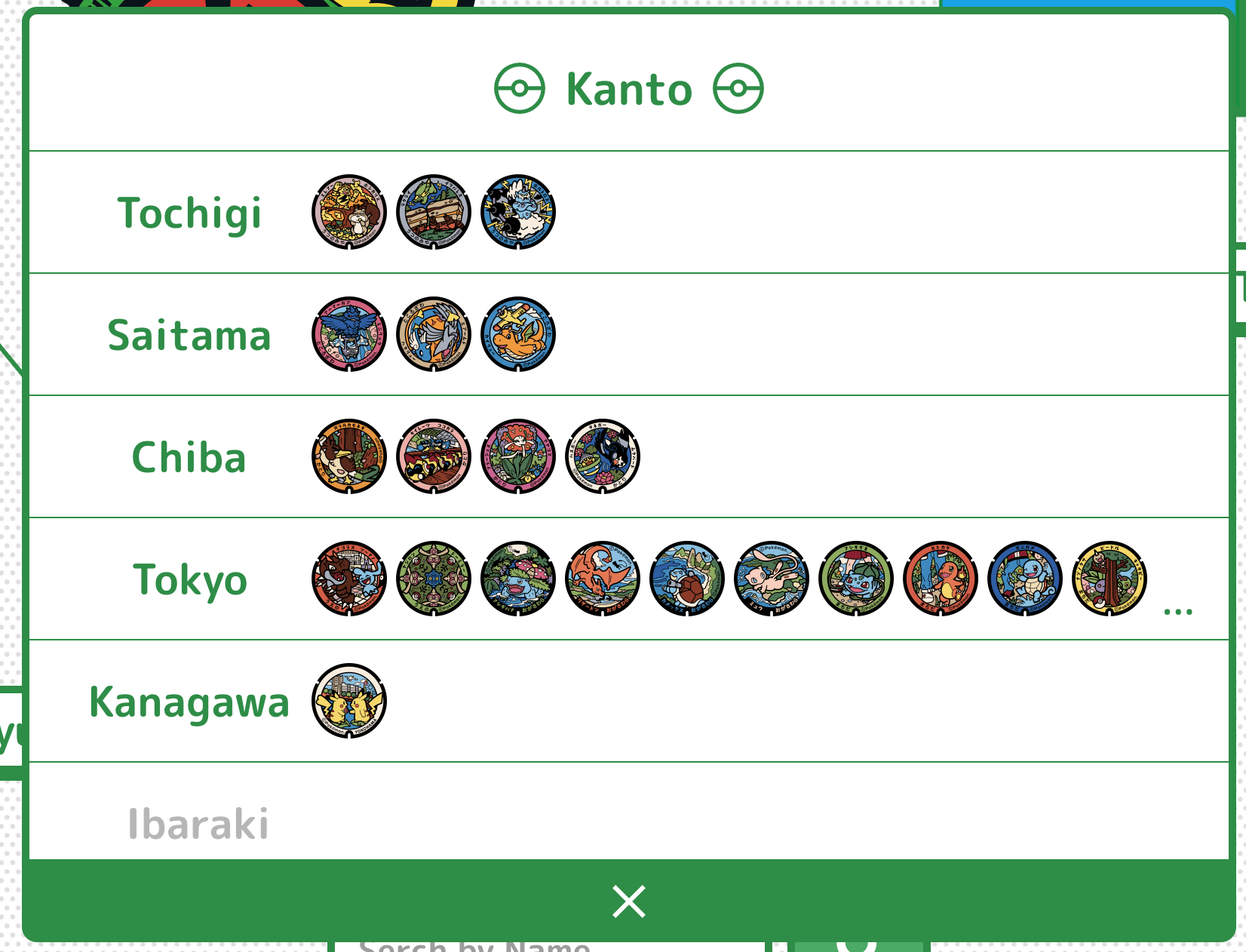Select the Florges manhole cover in Chiba

pos(518,456)
